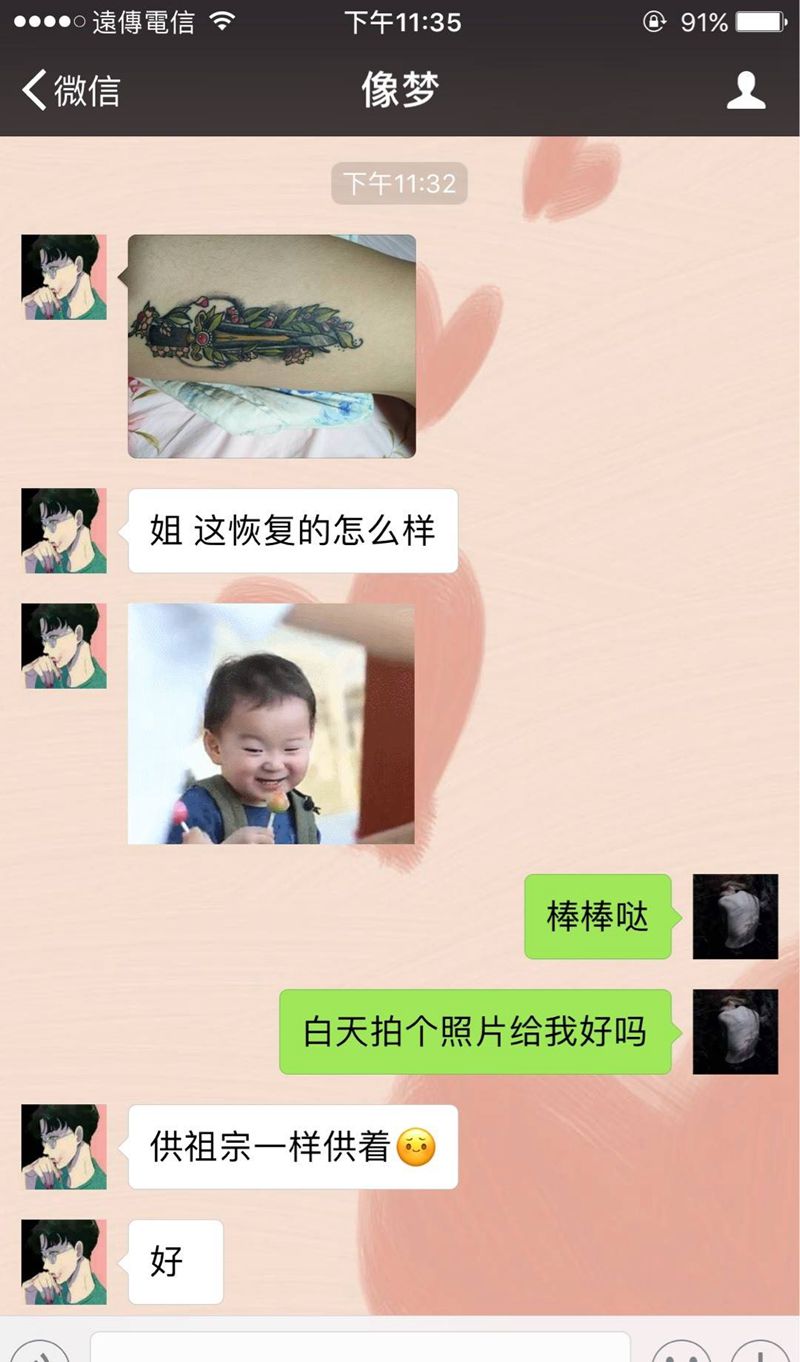Open my own avatar beside 棒棒哒
This screenshot has width=800, height=1362.
(735, 917)
